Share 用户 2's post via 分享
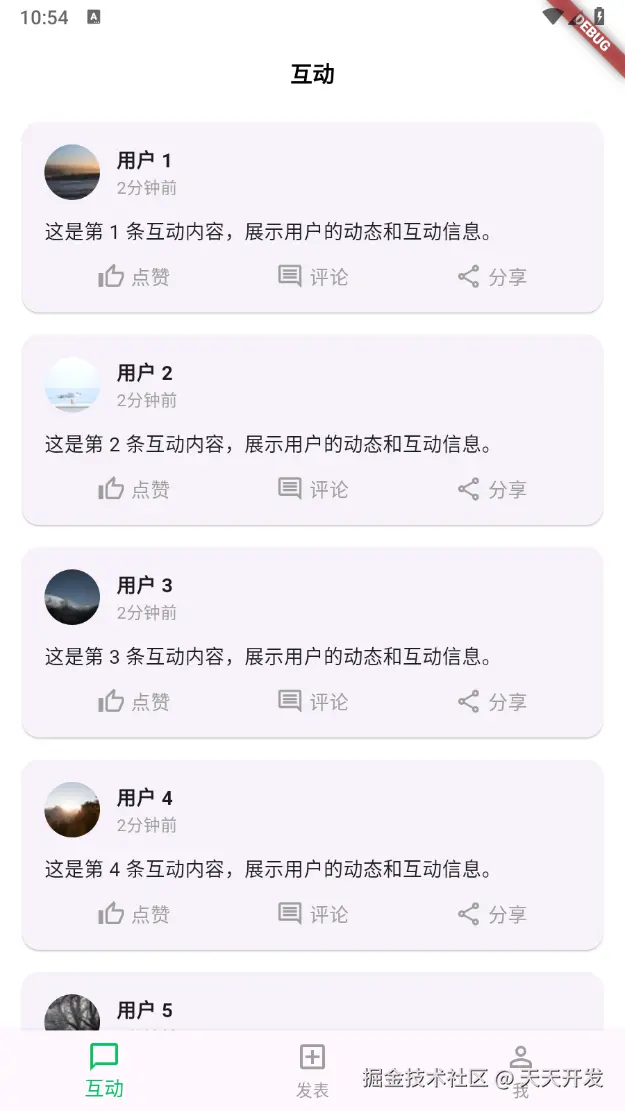The height and width of the screenshot is (1111, 625). tap(491, 489)
